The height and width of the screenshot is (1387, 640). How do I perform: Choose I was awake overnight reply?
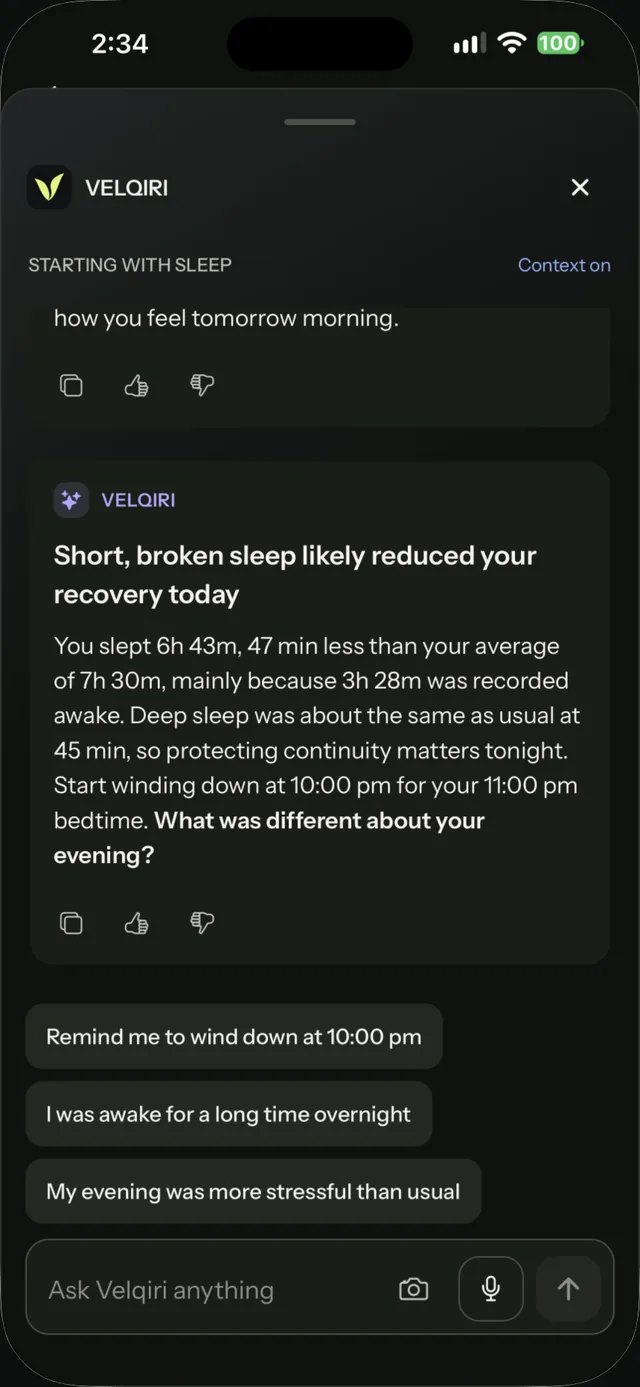pos(229,1114)
